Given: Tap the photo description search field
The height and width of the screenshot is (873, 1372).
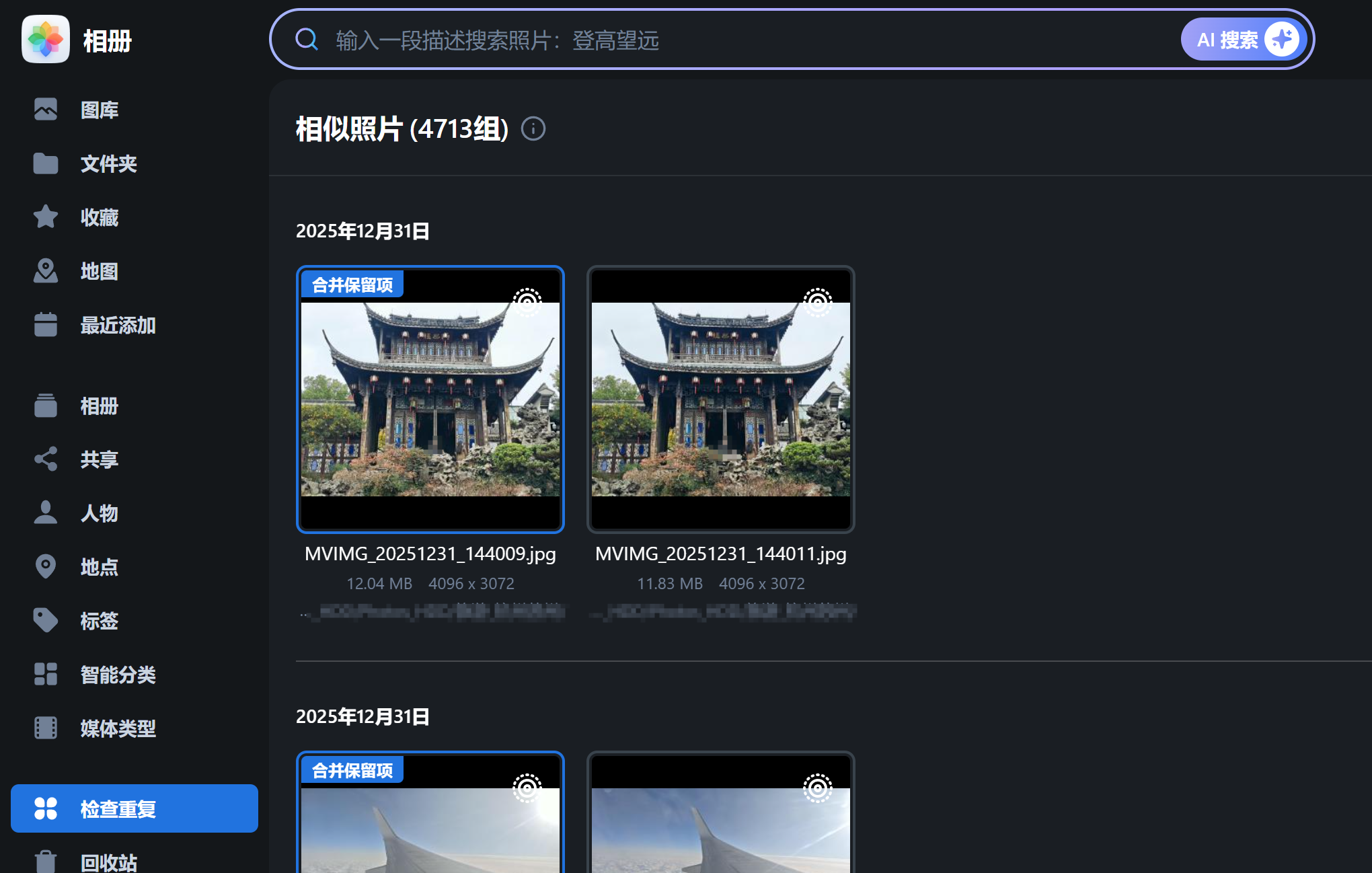Looking at the screenshot, I should (x=740, y=40).
